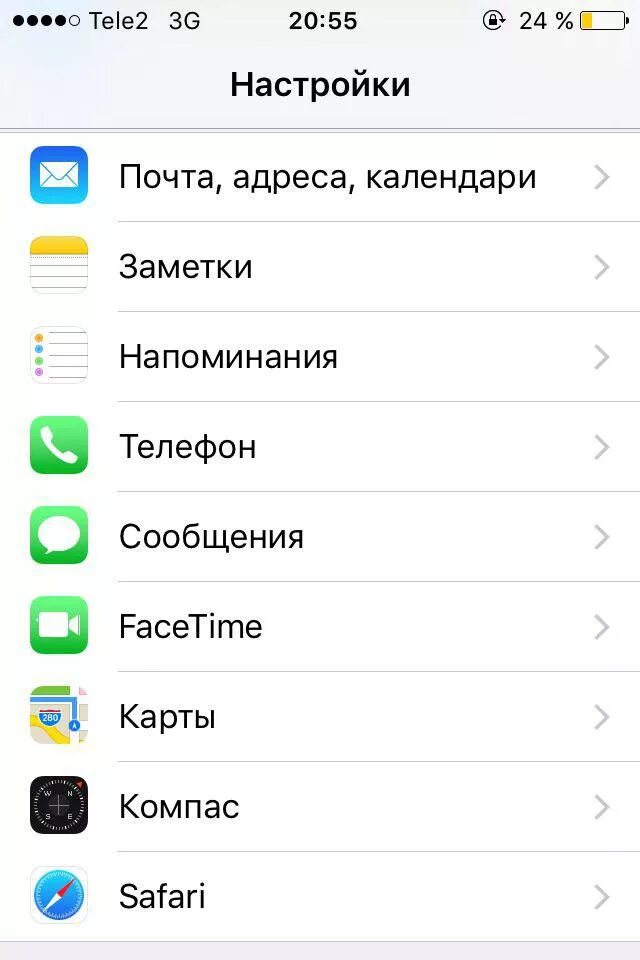Open Почта, адреса, календари settings
The height and width of the screenshot is (960, 640).
[320, 176]
